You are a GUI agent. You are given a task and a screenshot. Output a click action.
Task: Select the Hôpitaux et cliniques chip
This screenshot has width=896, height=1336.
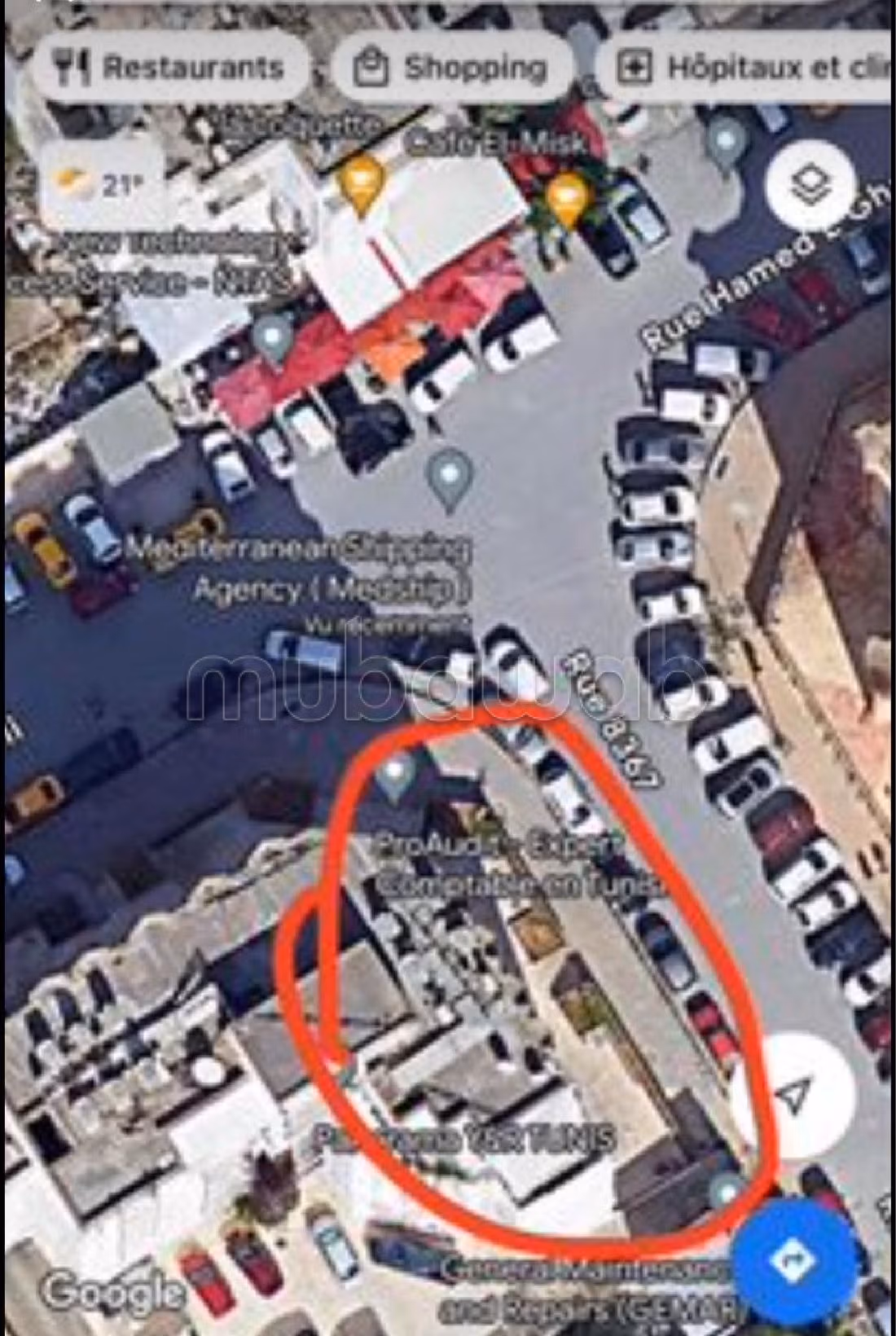tap(749, 68)
